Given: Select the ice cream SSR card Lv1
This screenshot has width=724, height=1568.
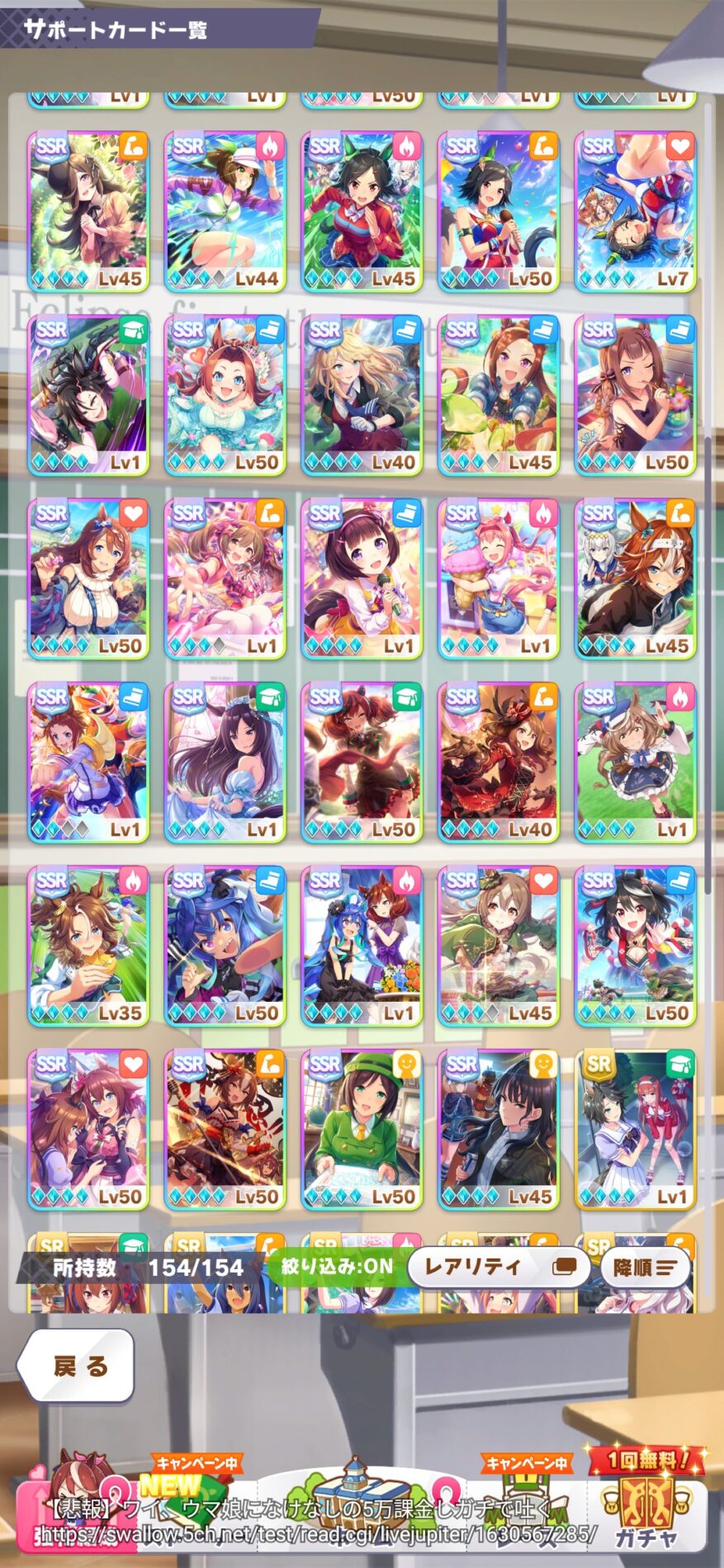Looking at the screenshot, I should tap(499, 579).
